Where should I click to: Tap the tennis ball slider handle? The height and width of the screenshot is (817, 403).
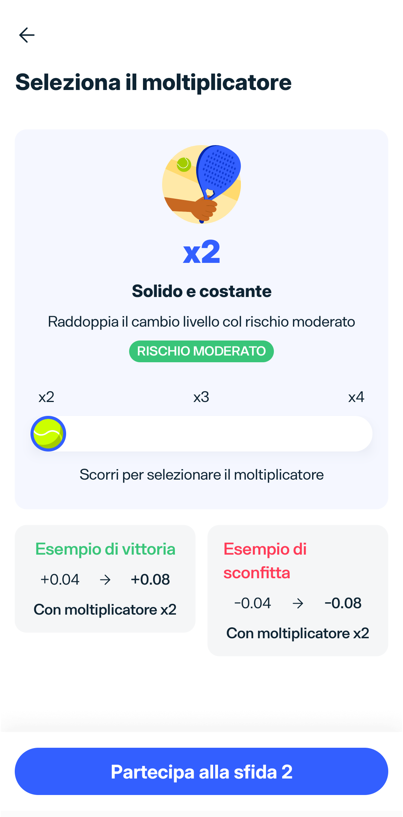(48, 434)
